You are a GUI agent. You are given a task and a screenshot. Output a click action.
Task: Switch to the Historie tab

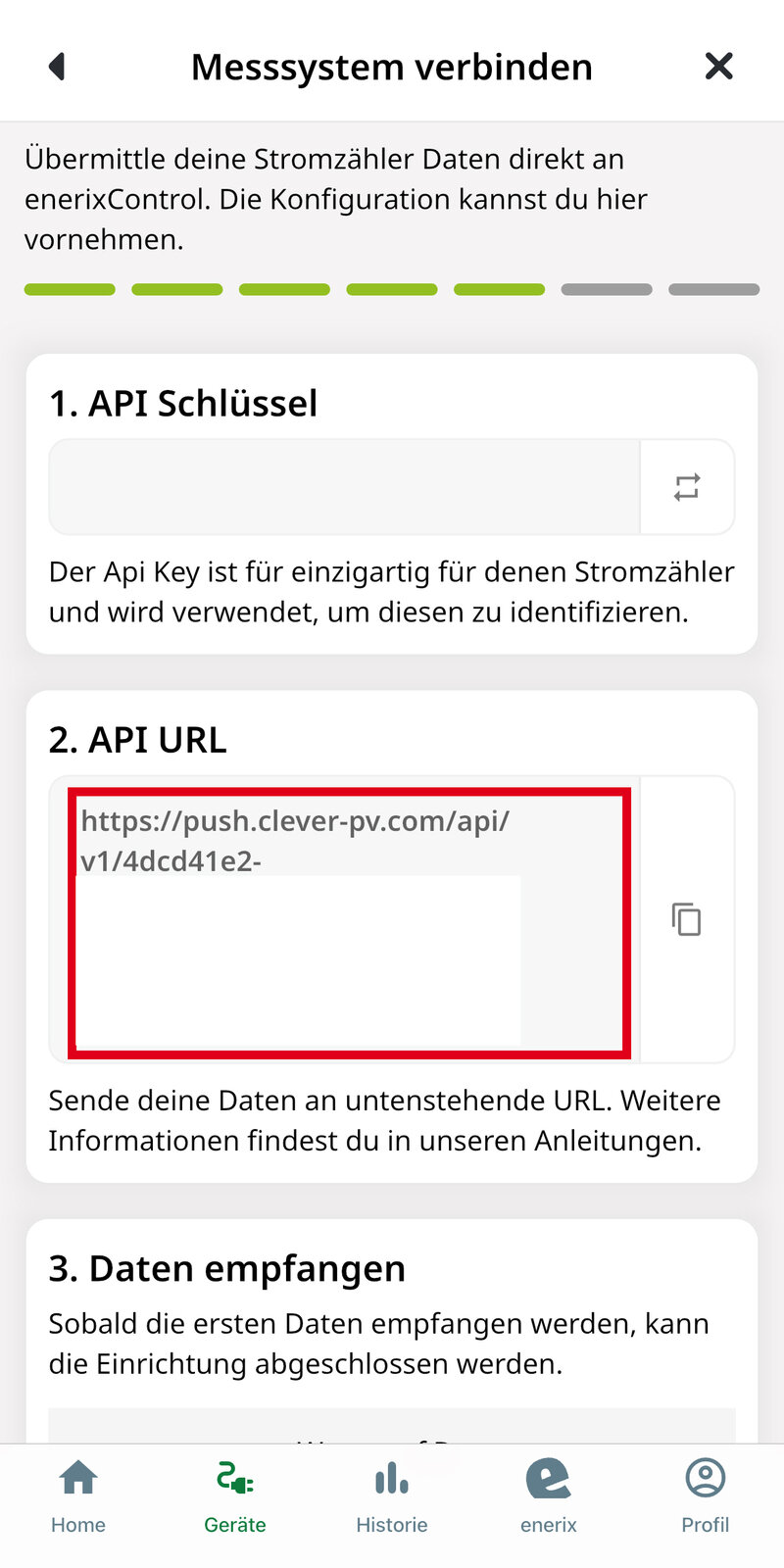(392, 1496)
